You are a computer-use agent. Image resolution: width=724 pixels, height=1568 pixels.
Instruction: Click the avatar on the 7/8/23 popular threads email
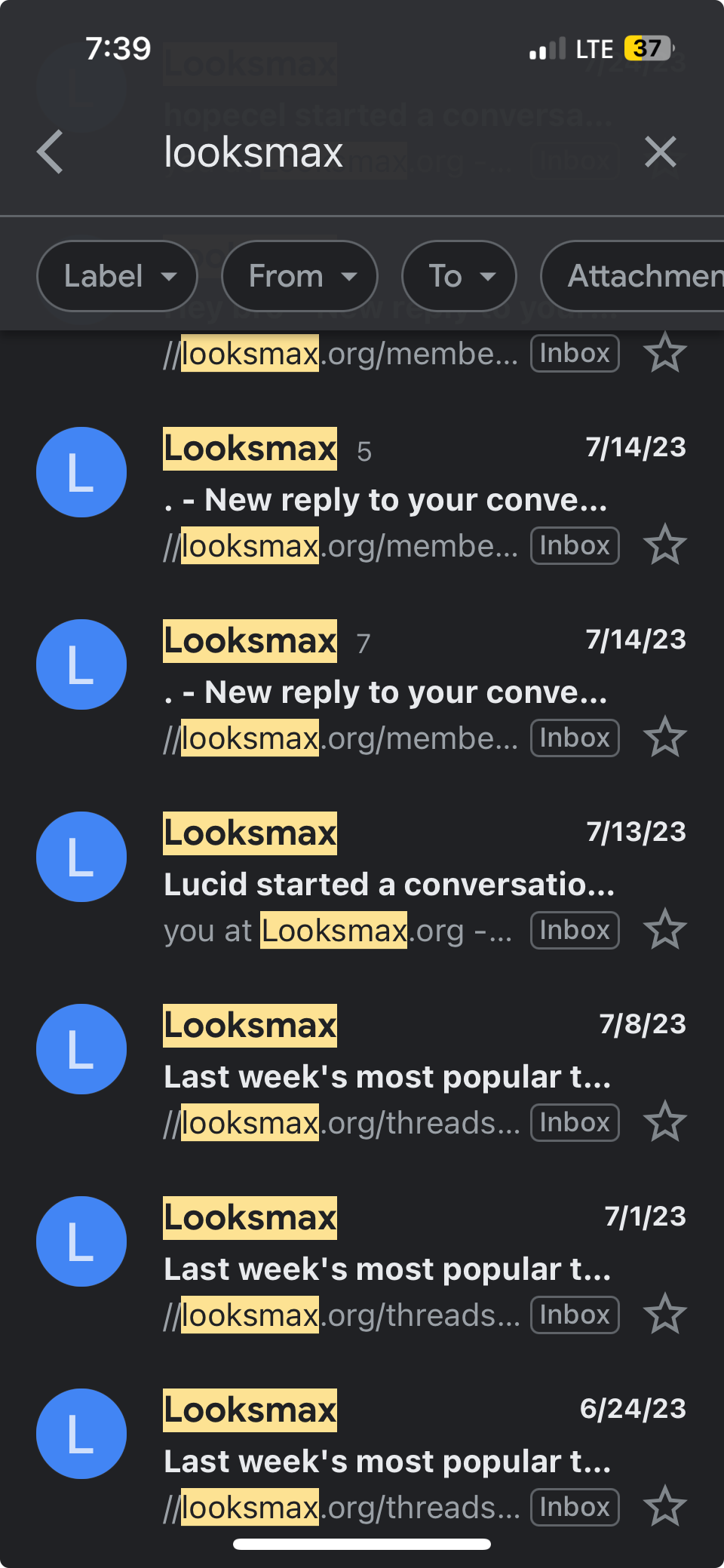81,1049
